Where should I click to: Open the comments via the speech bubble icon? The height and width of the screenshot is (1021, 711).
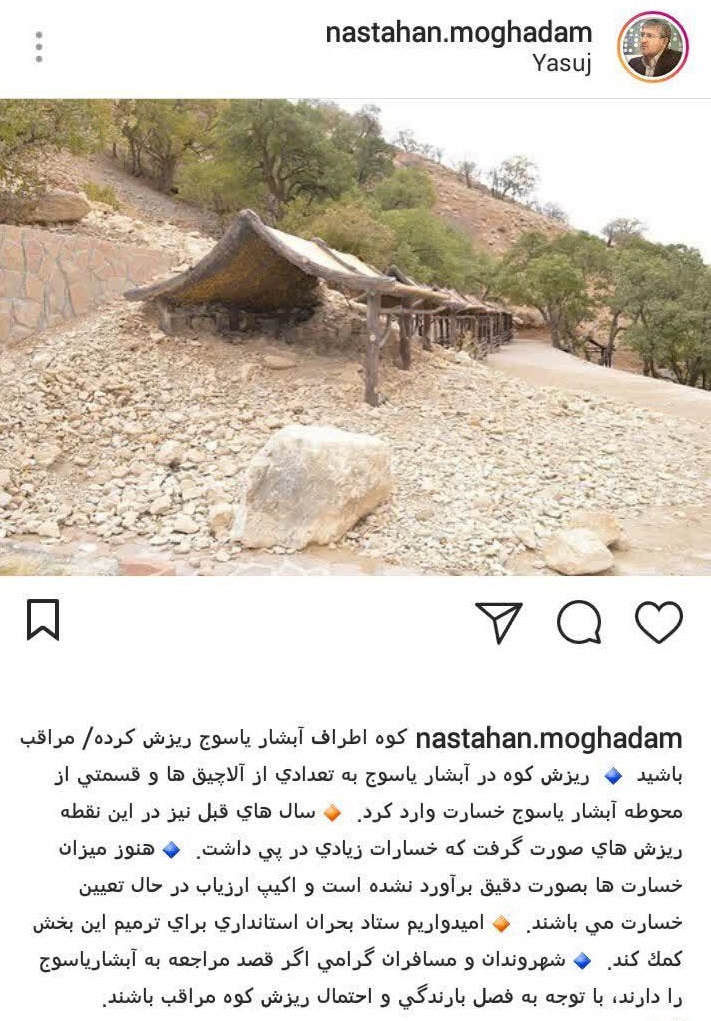[x=579, y=623]
